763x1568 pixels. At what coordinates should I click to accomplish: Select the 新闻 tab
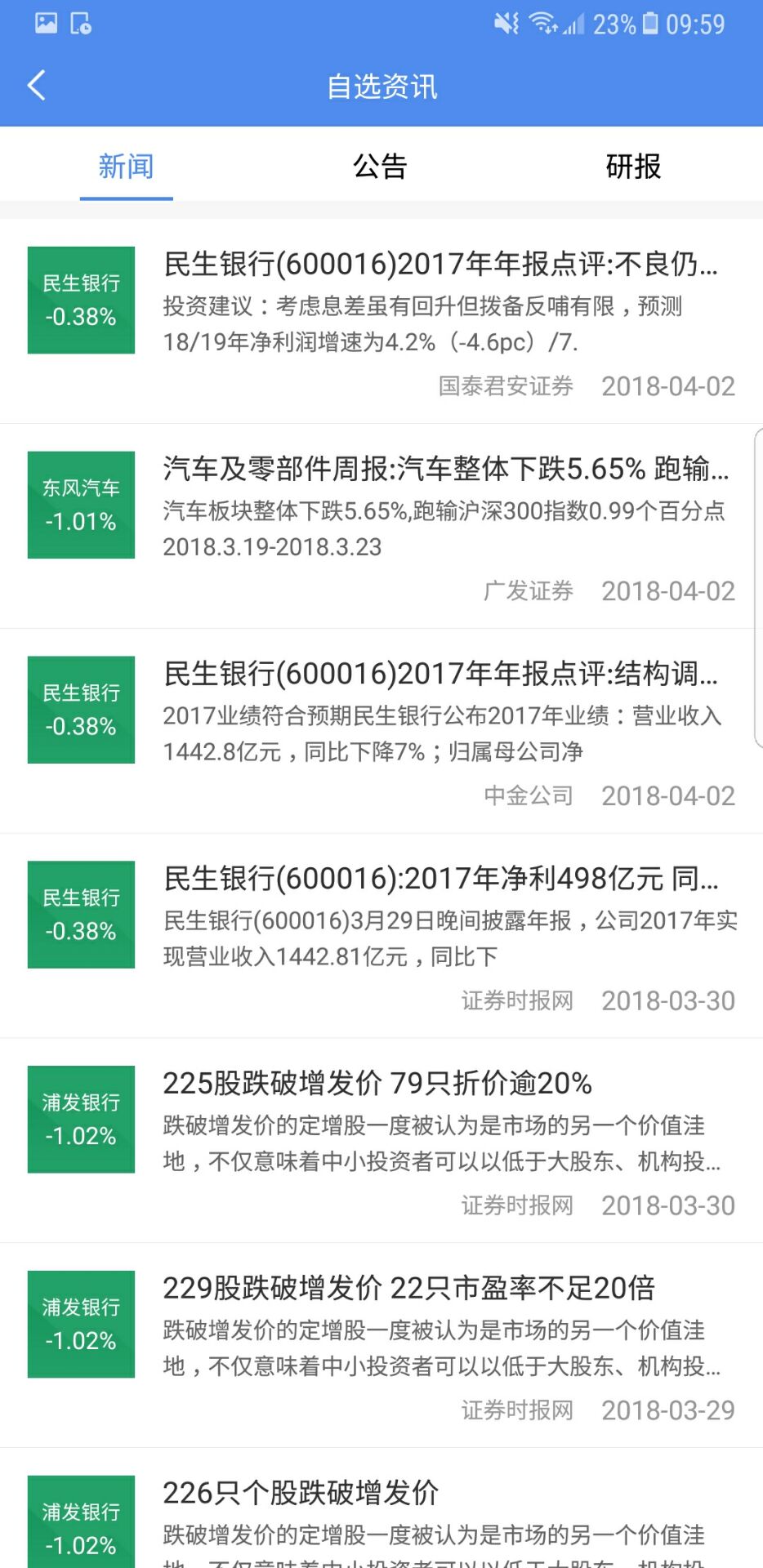click(126, 167)
